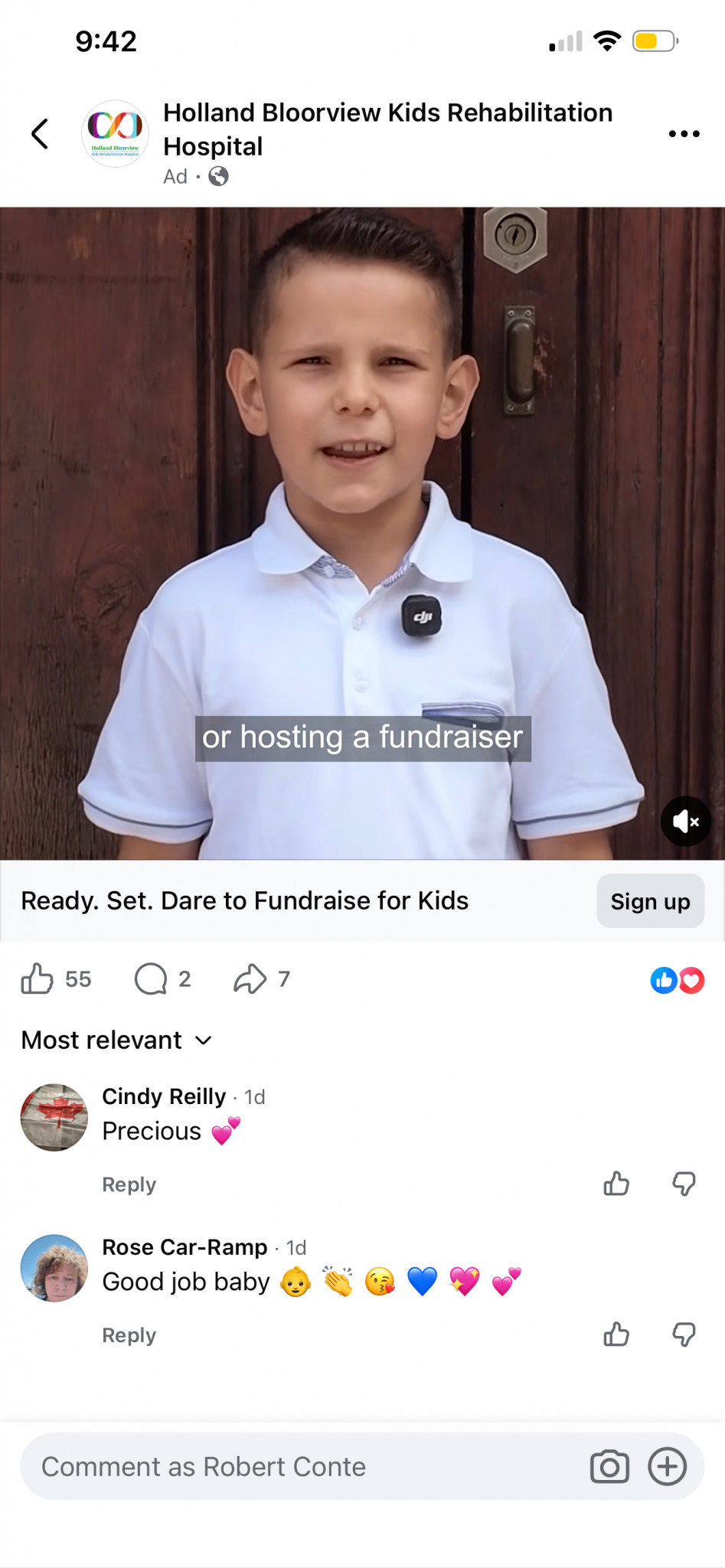Open the three-dot options menu
The image size is (725, 1568).
click(x=684, y=134)
